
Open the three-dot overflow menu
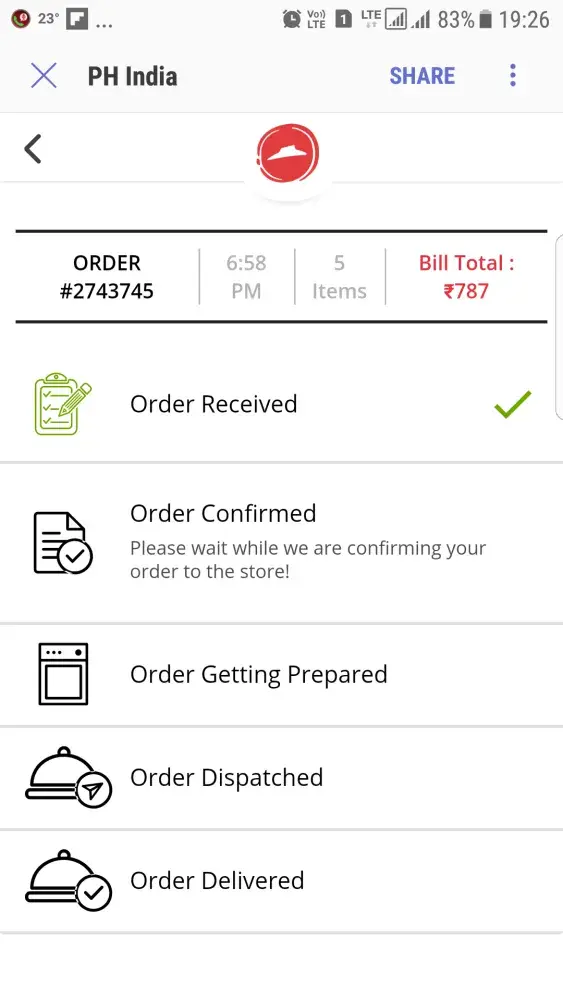pyautogui.click(x=513, y=75)
